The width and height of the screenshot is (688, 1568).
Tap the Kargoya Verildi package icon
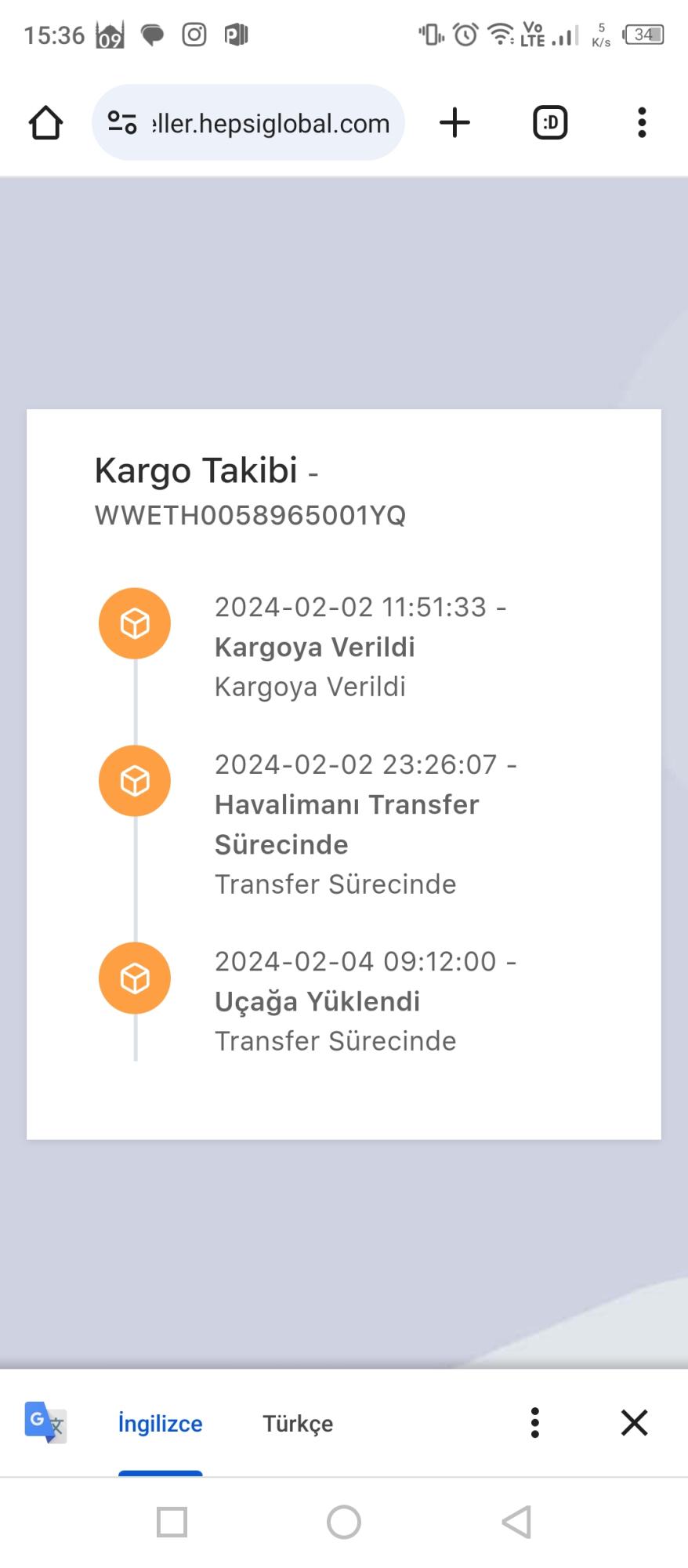tap(134, 622)
